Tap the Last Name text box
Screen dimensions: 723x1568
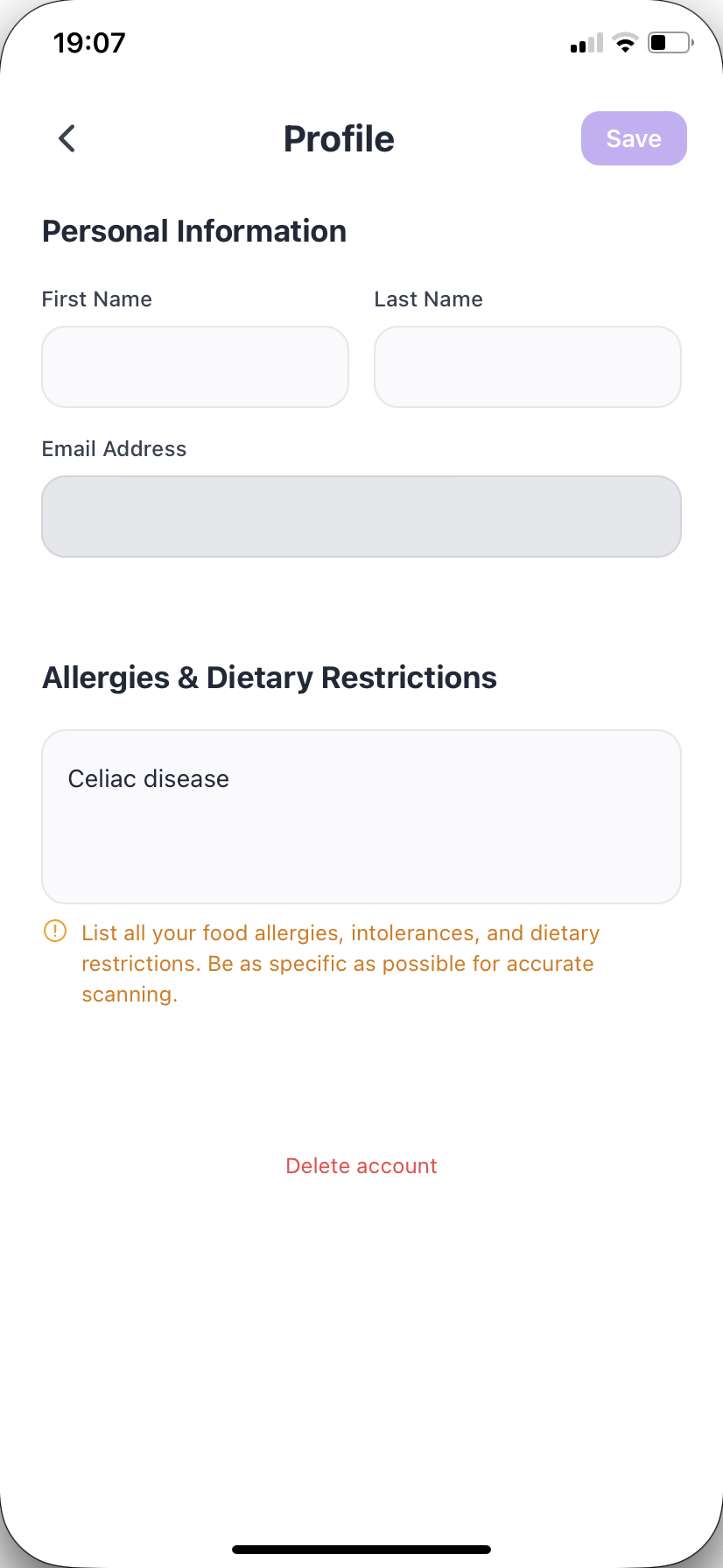point(527,366)
